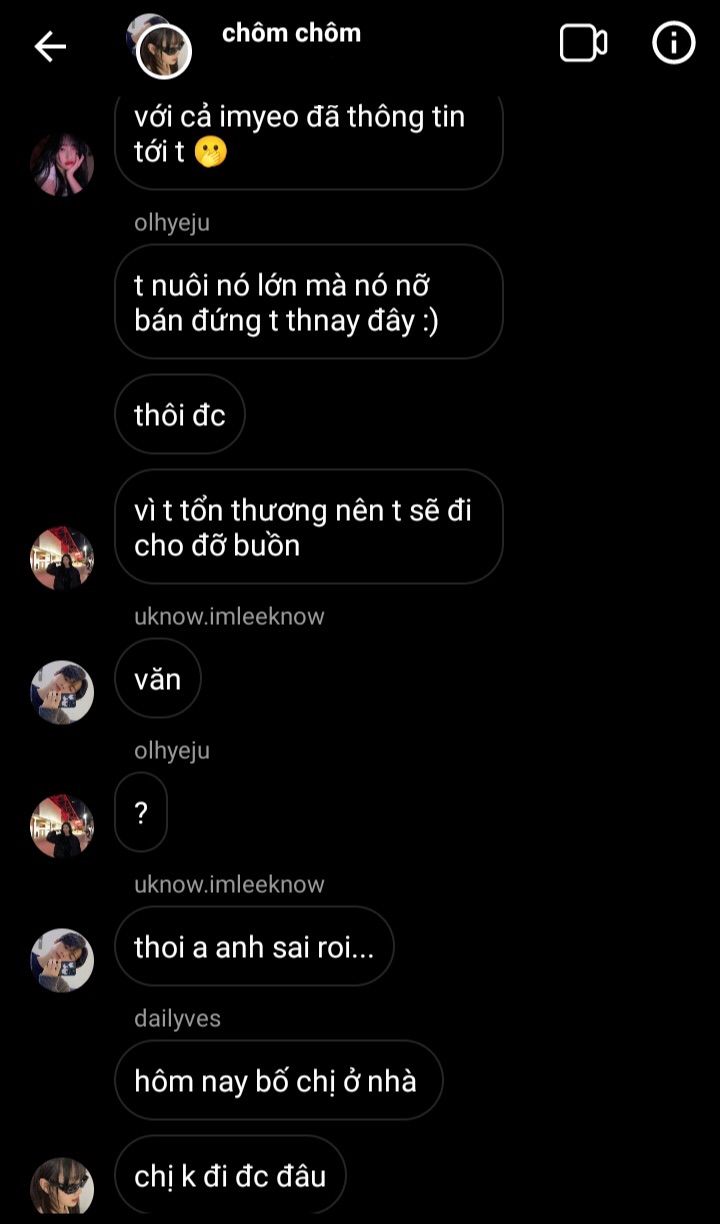The image size is (720, 1224).
Task: Start a video call with the chôm chôm group
Action: coord(583,44)
